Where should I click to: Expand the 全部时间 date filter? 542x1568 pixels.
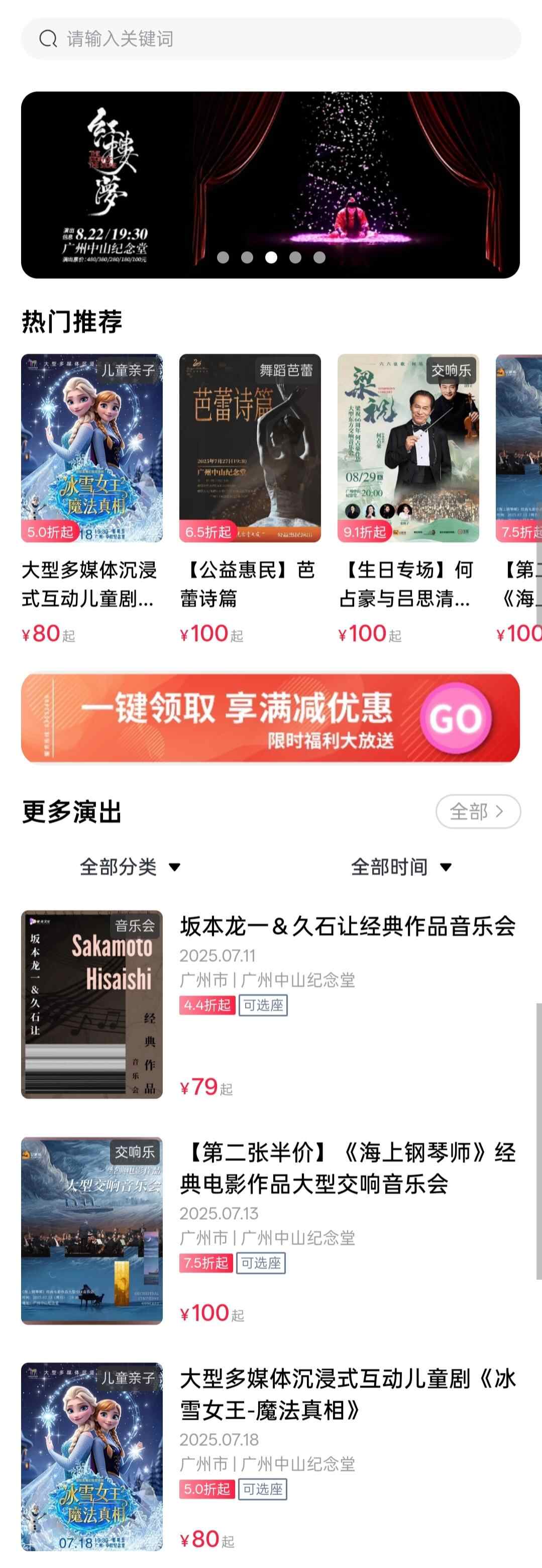click(401, 867)
